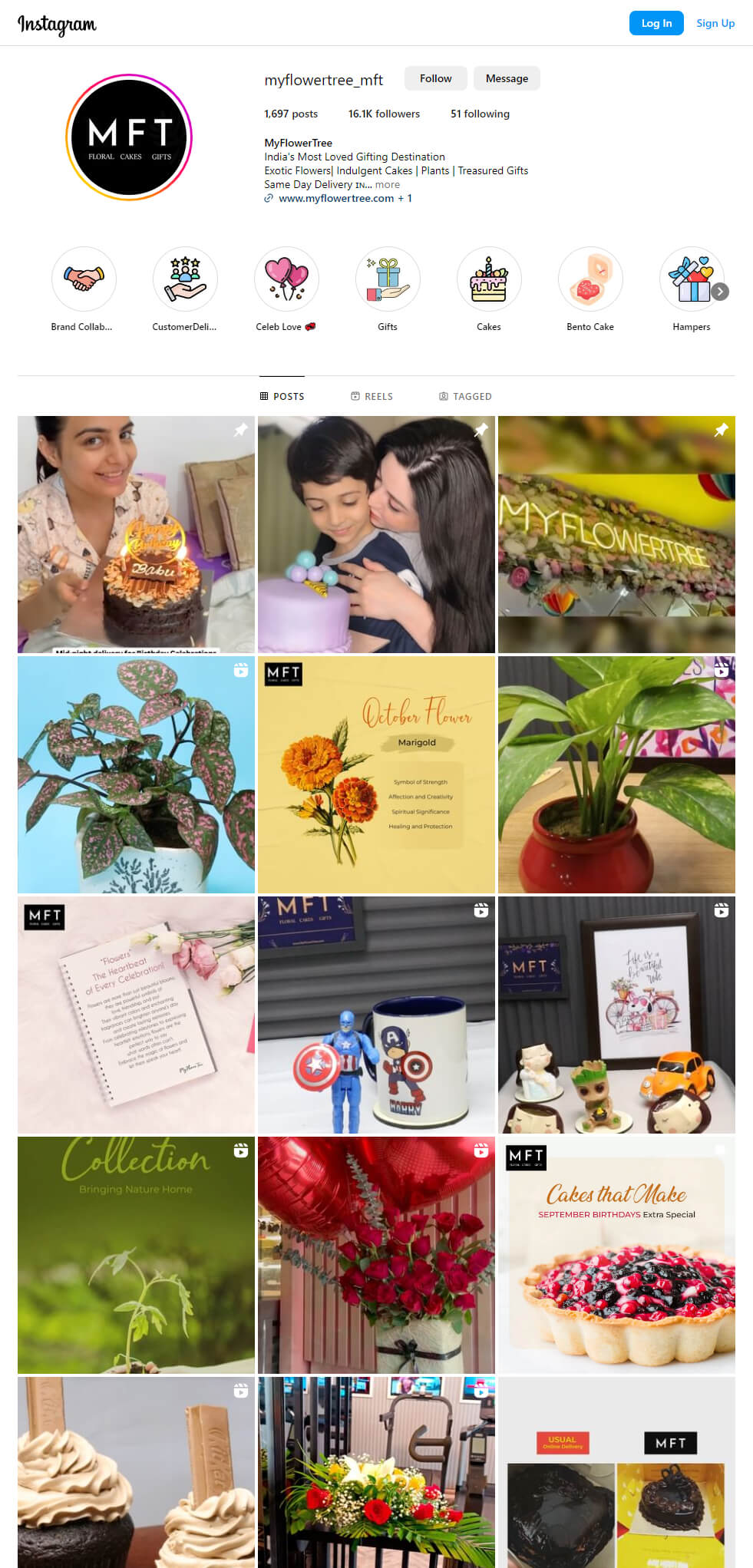Expand the bio with more
753x1568 pixels.
click(x=388, y=184)
